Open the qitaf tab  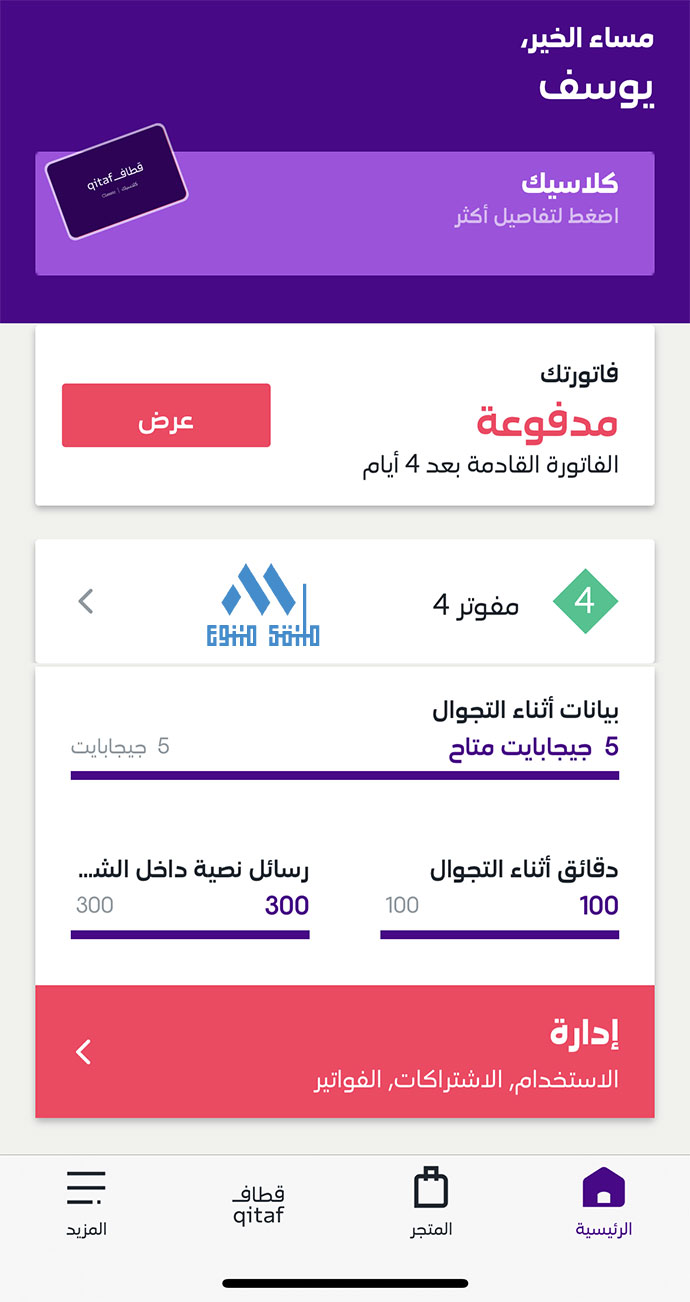click(259, 1204)
